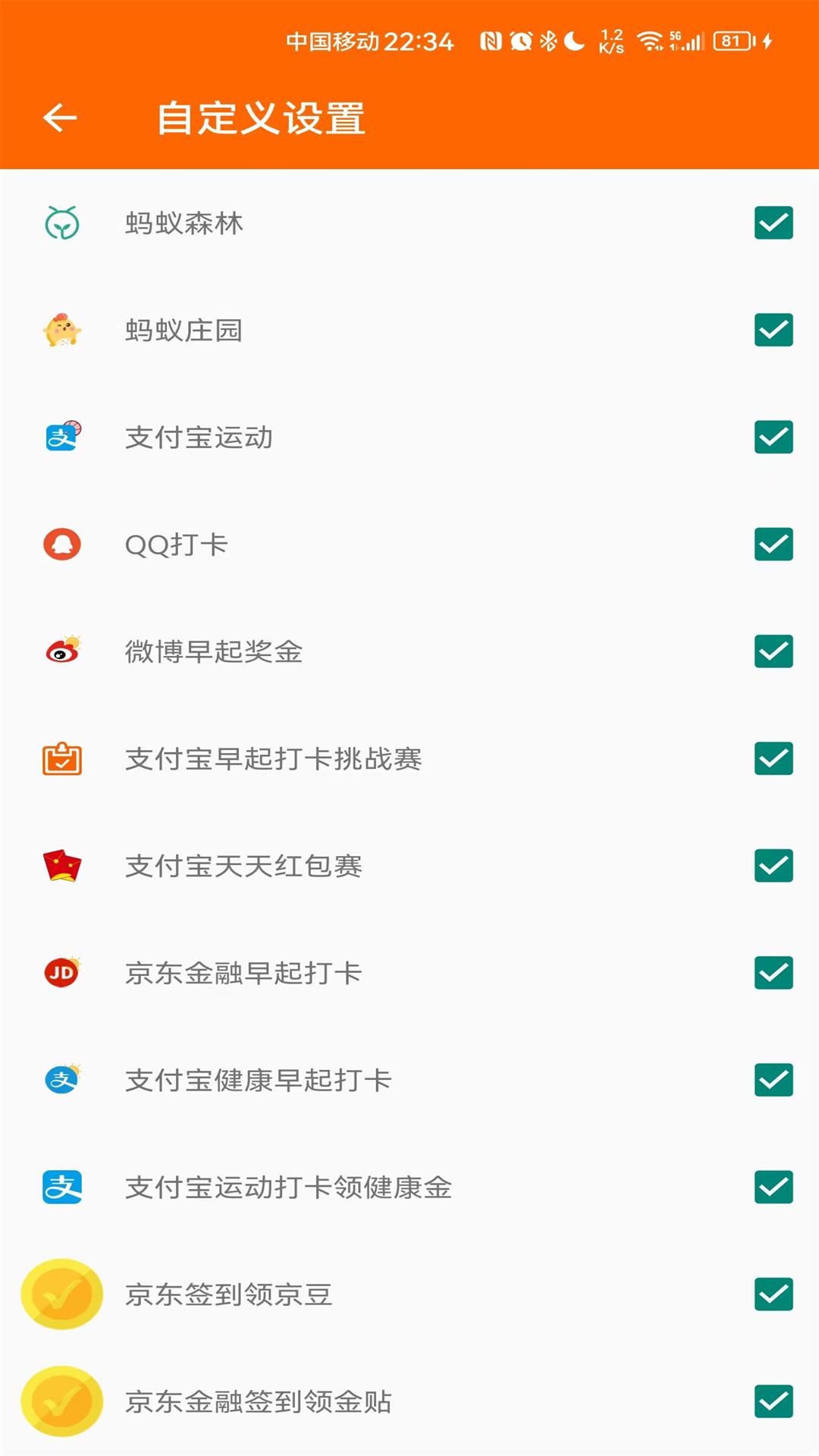Select the 支付宝运动 sports icon

pos(61,437)
